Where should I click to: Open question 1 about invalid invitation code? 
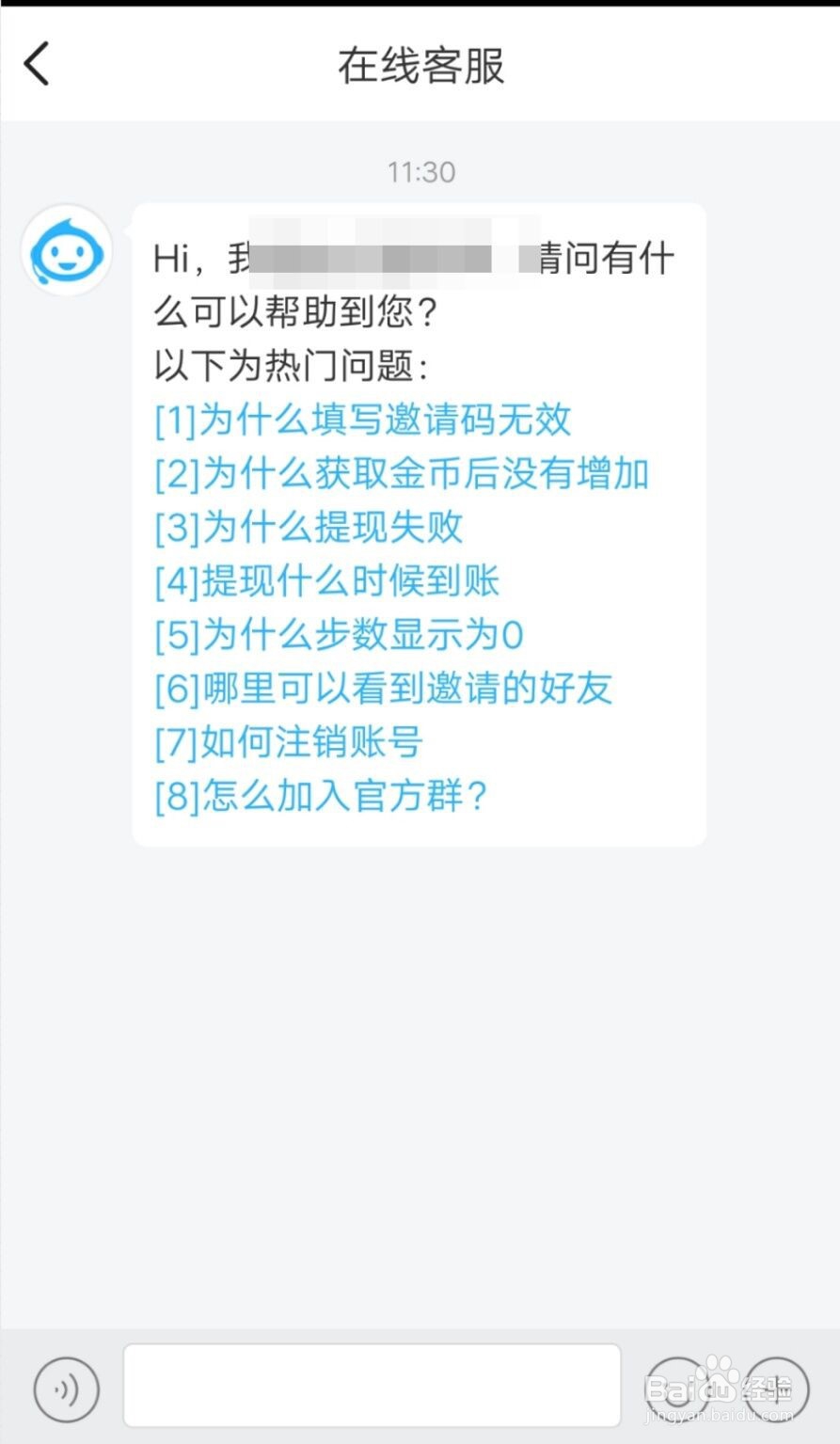point(363,420)
